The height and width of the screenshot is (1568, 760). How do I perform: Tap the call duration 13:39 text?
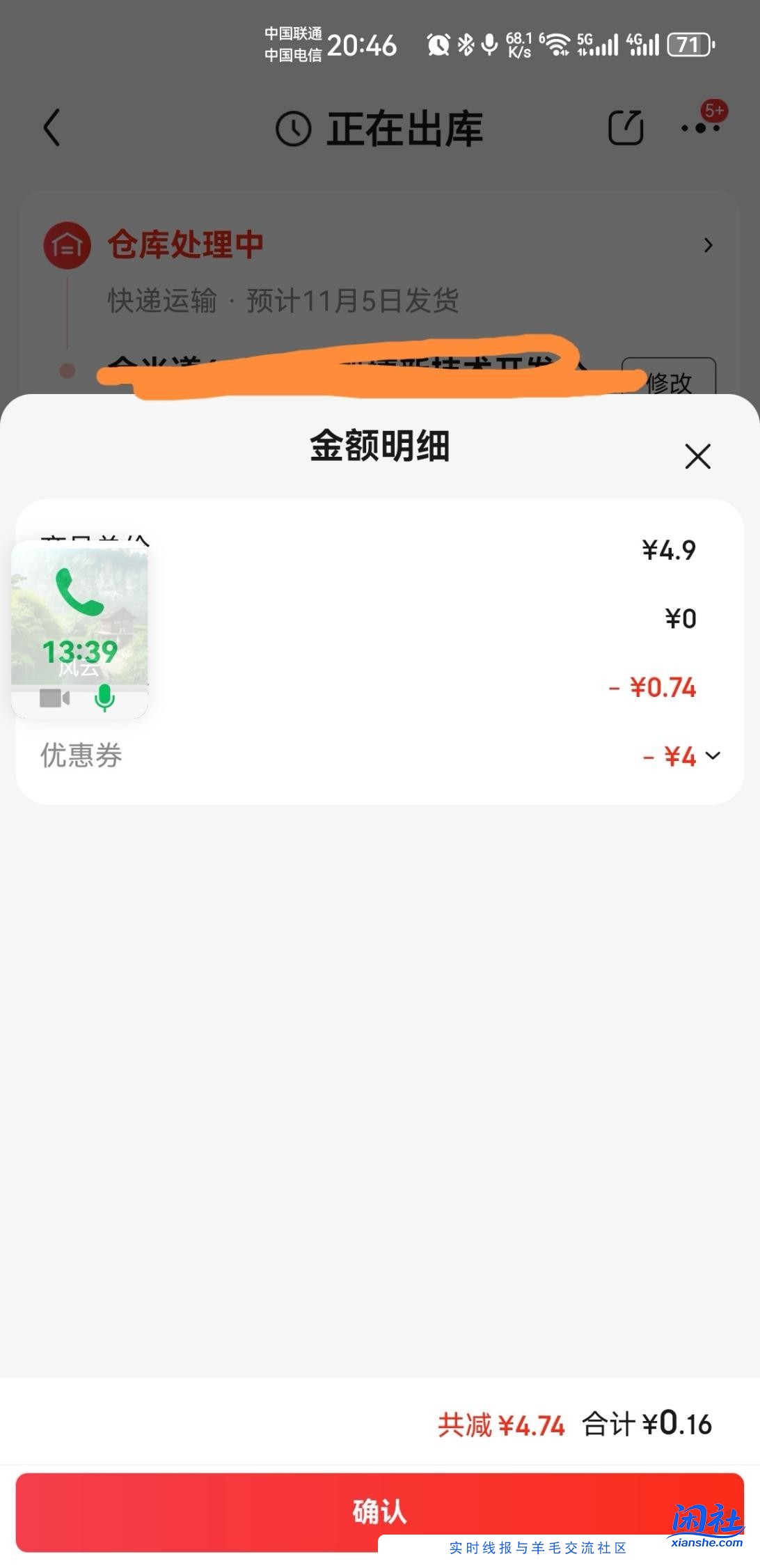[x=78, y=652]
